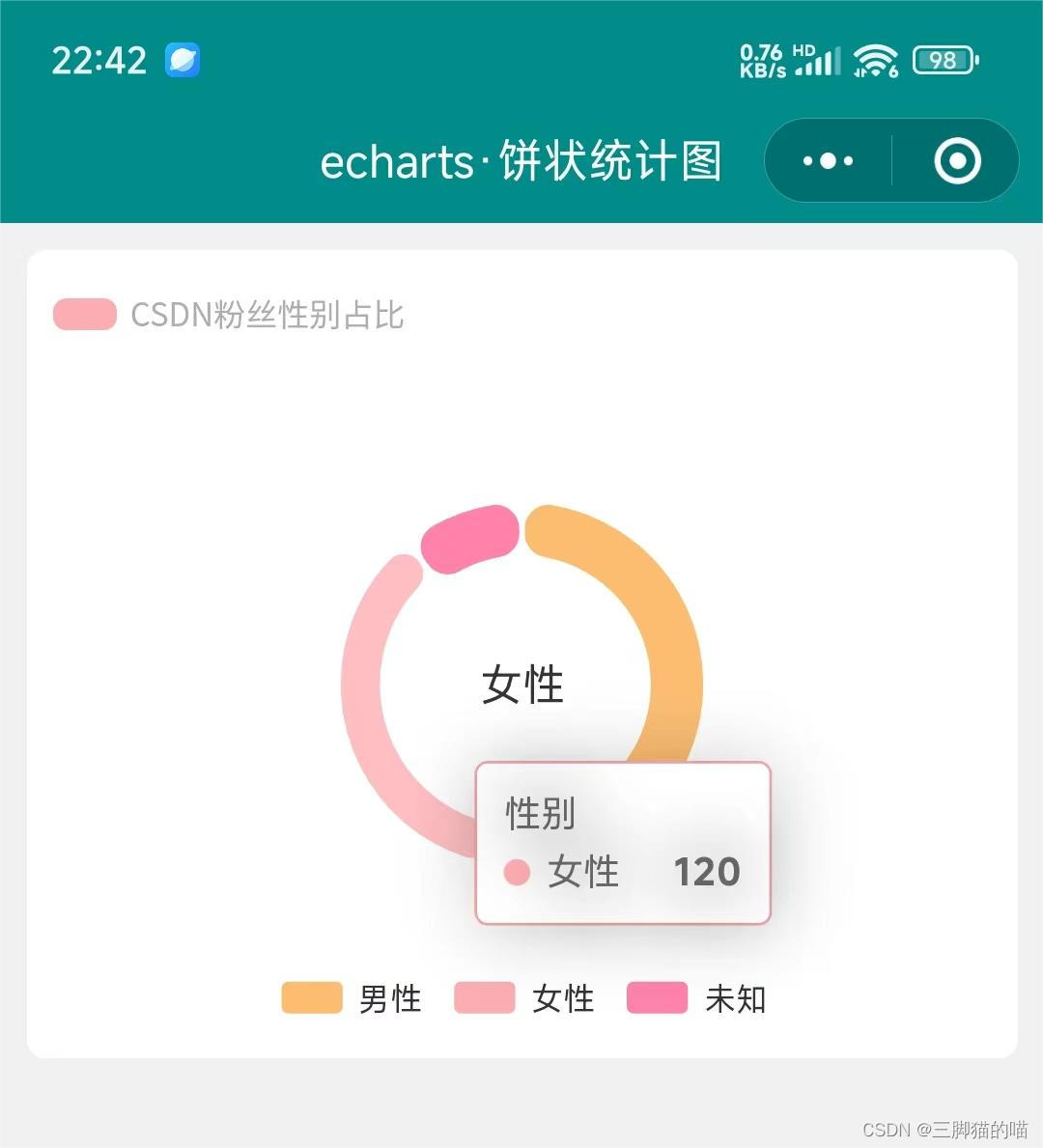
Task: Open the mini program more options menu
Action: tap(828, 161)
